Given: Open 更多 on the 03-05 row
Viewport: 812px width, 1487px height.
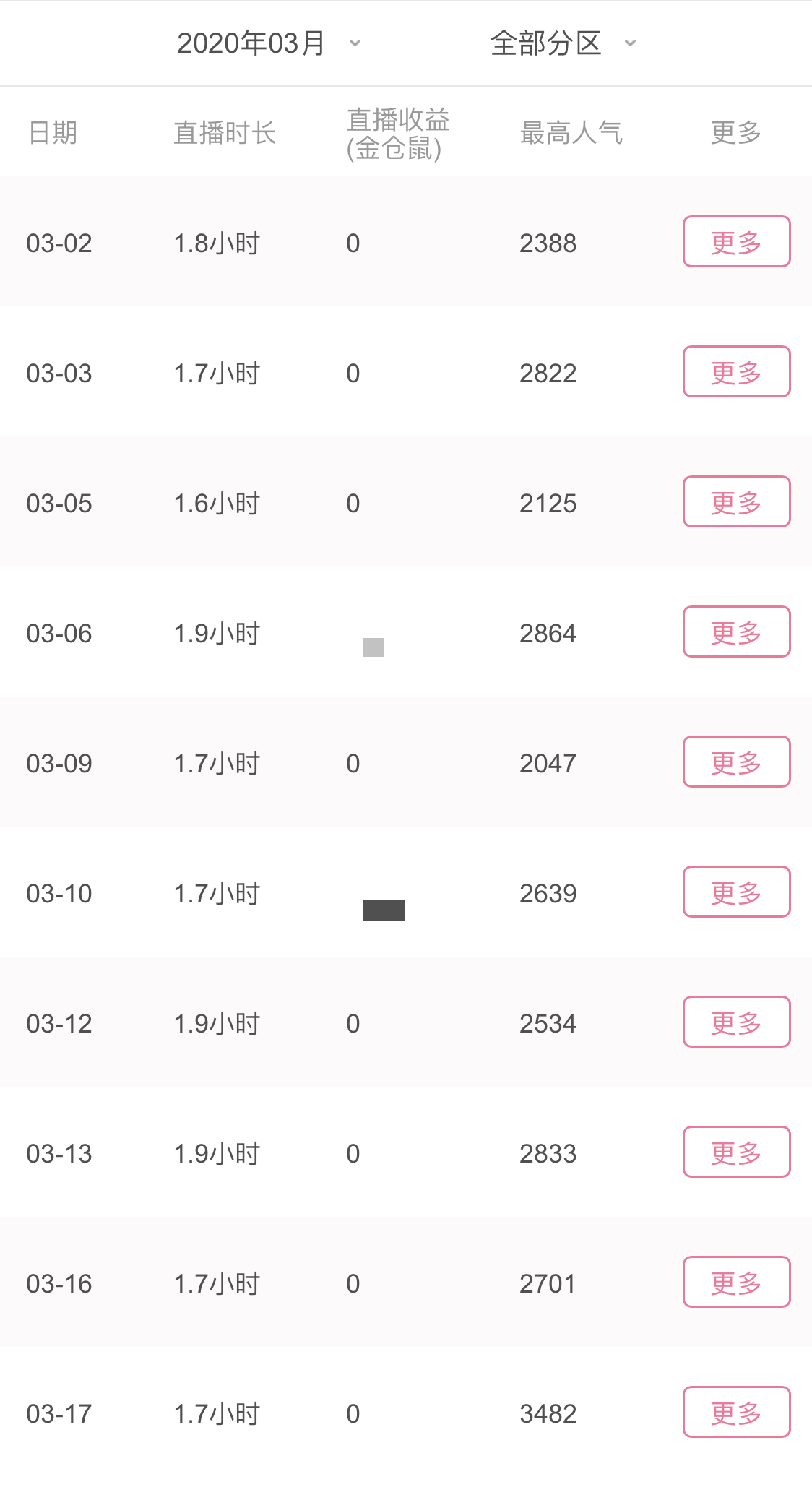Looking at the screenshot, I should click(x=736, y=501).
